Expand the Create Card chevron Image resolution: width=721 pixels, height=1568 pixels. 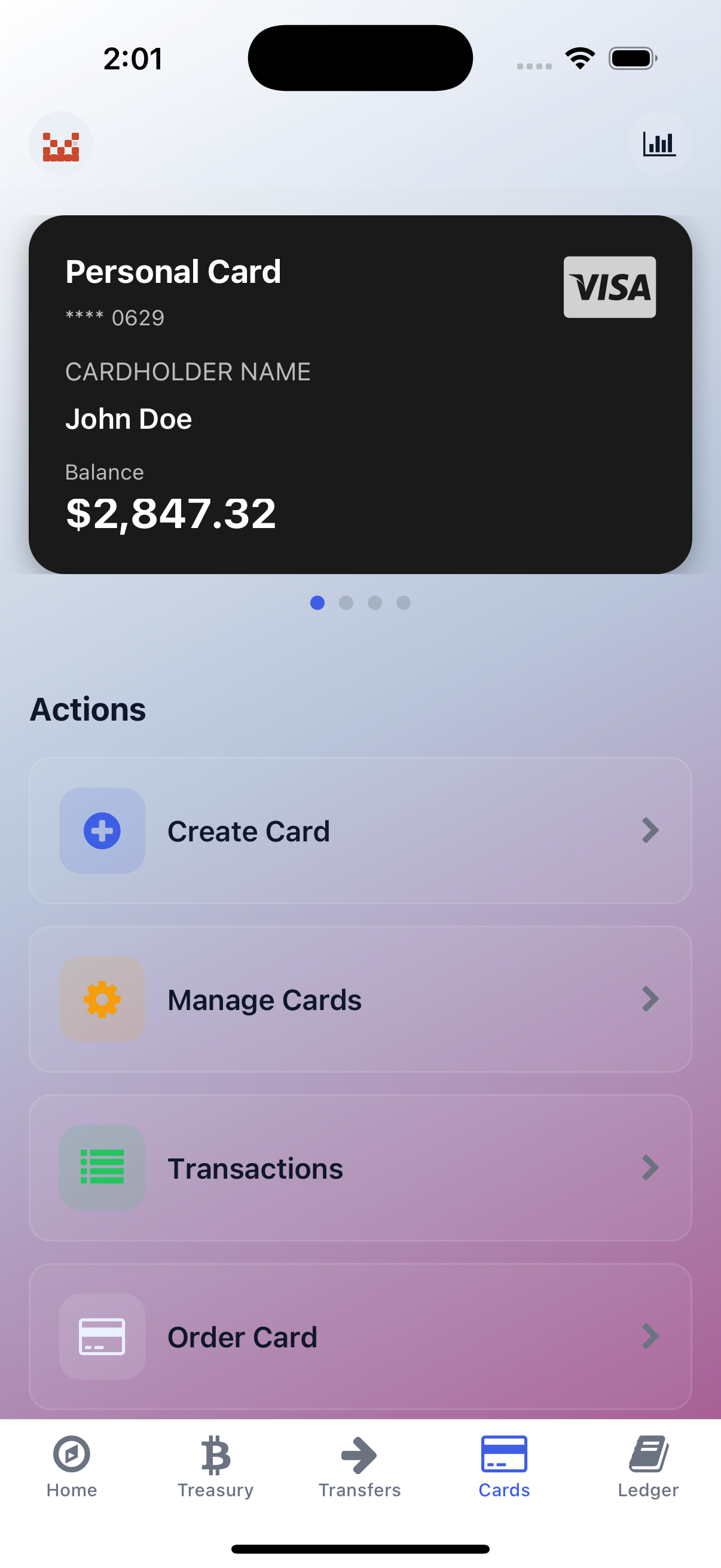[650, 830]
